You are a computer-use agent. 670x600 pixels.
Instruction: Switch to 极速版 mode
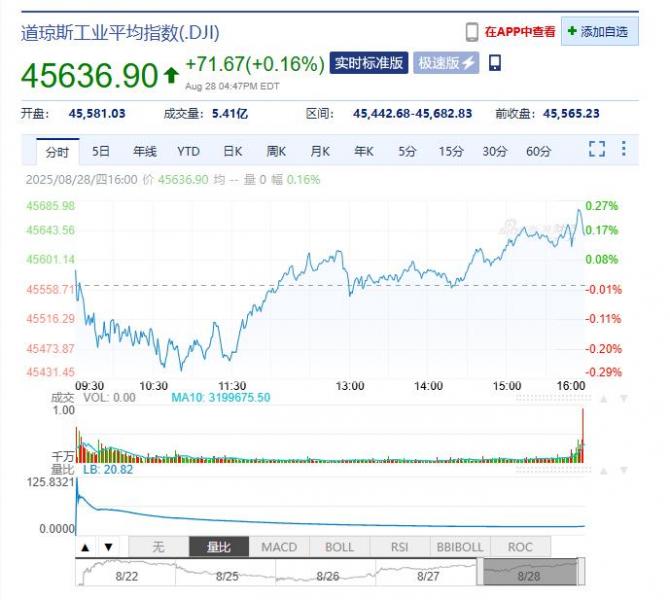click(x=446, y=63)
